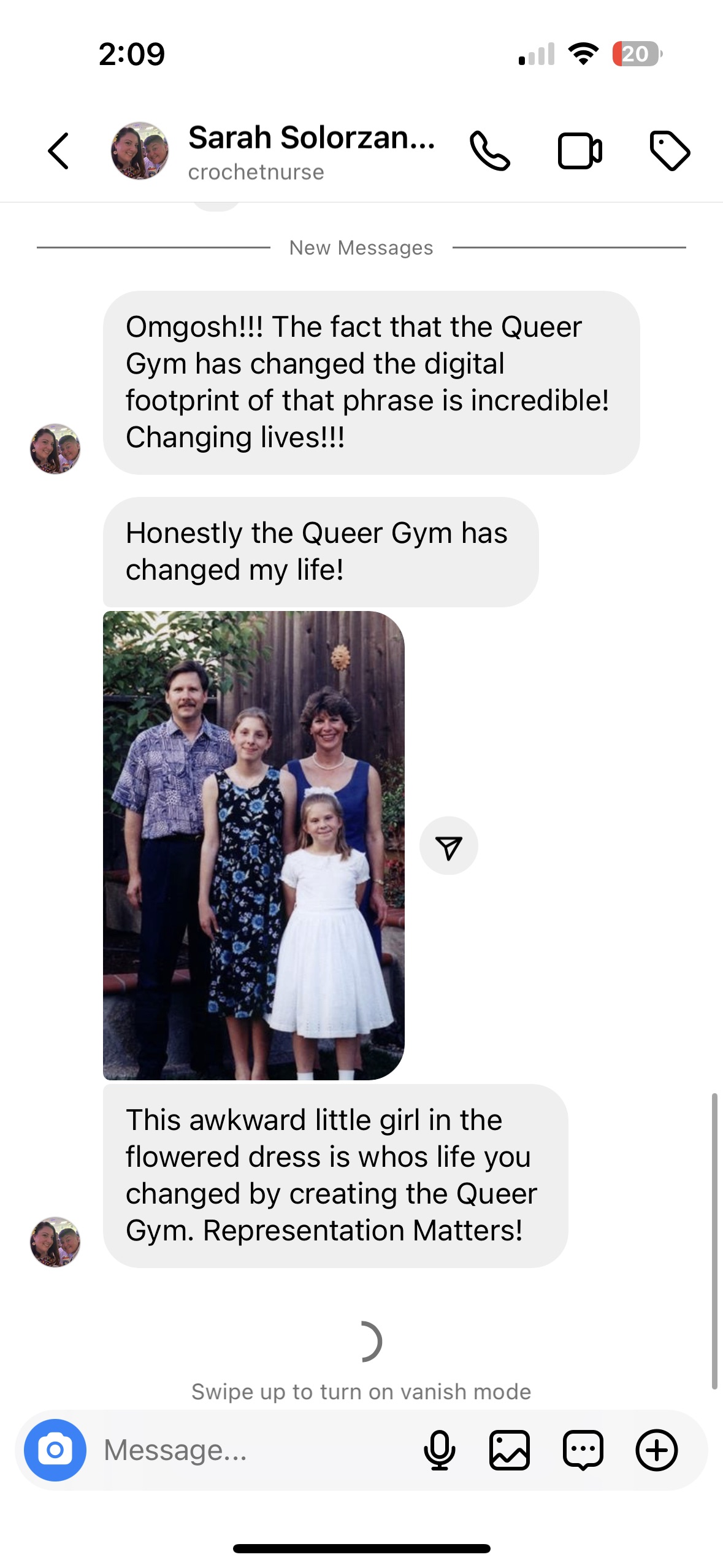The width and height of the screenshot is (723, 1568).
Task: Record a voice message with the microphone
Action: pyautogui.click(x=440, y=1450)
